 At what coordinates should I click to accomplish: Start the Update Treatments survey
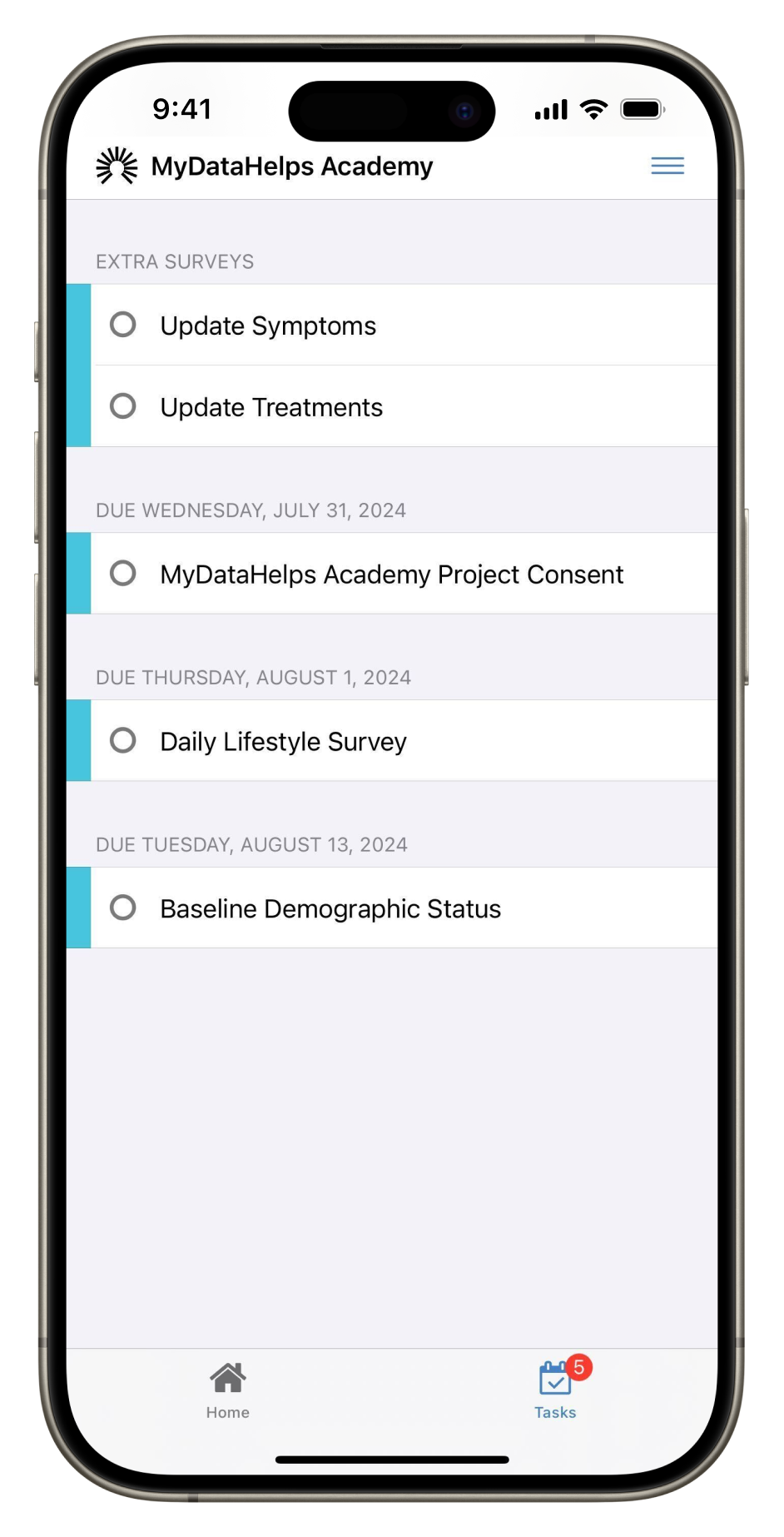271,407
